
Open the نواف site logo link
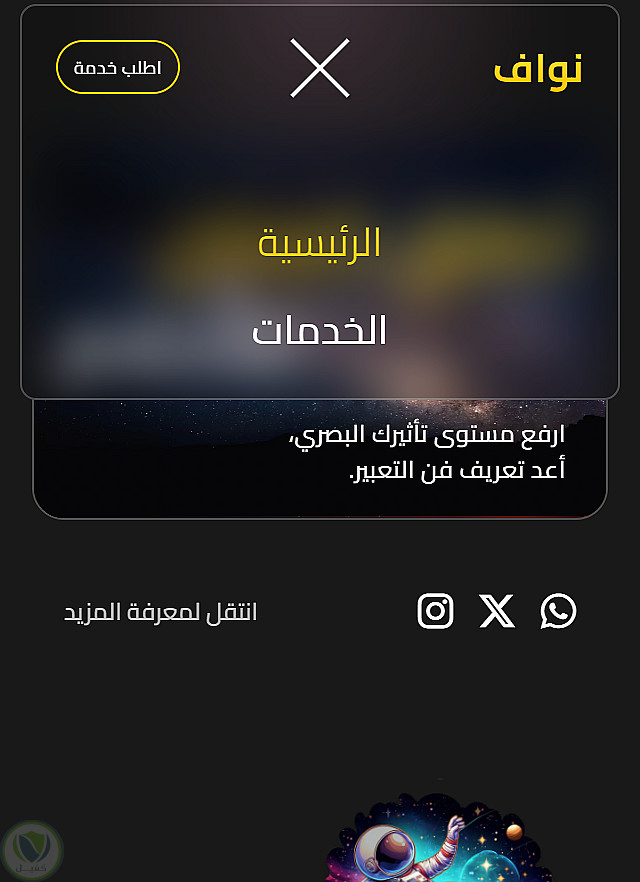538,69
